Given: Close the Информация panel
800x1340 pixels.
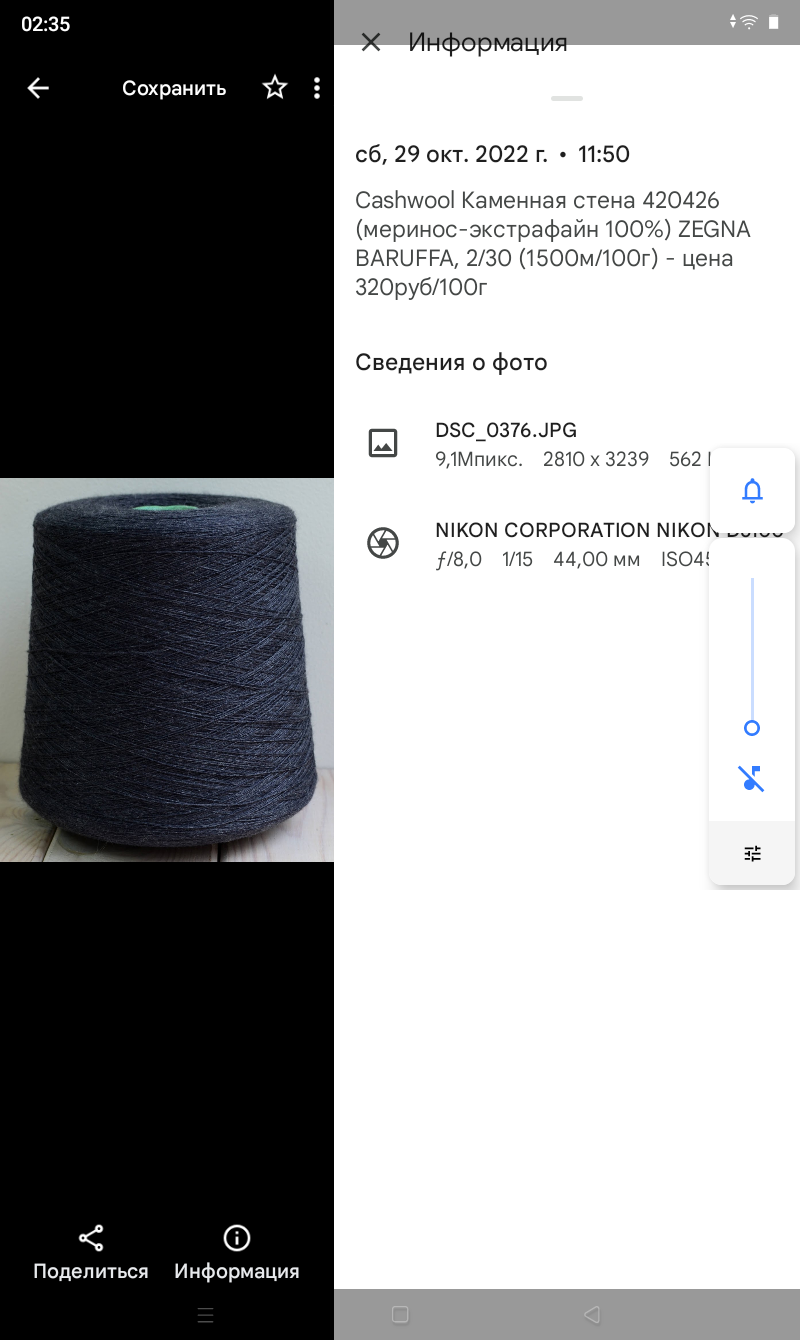Looking at the screenshot, I should tap(371, 42).
